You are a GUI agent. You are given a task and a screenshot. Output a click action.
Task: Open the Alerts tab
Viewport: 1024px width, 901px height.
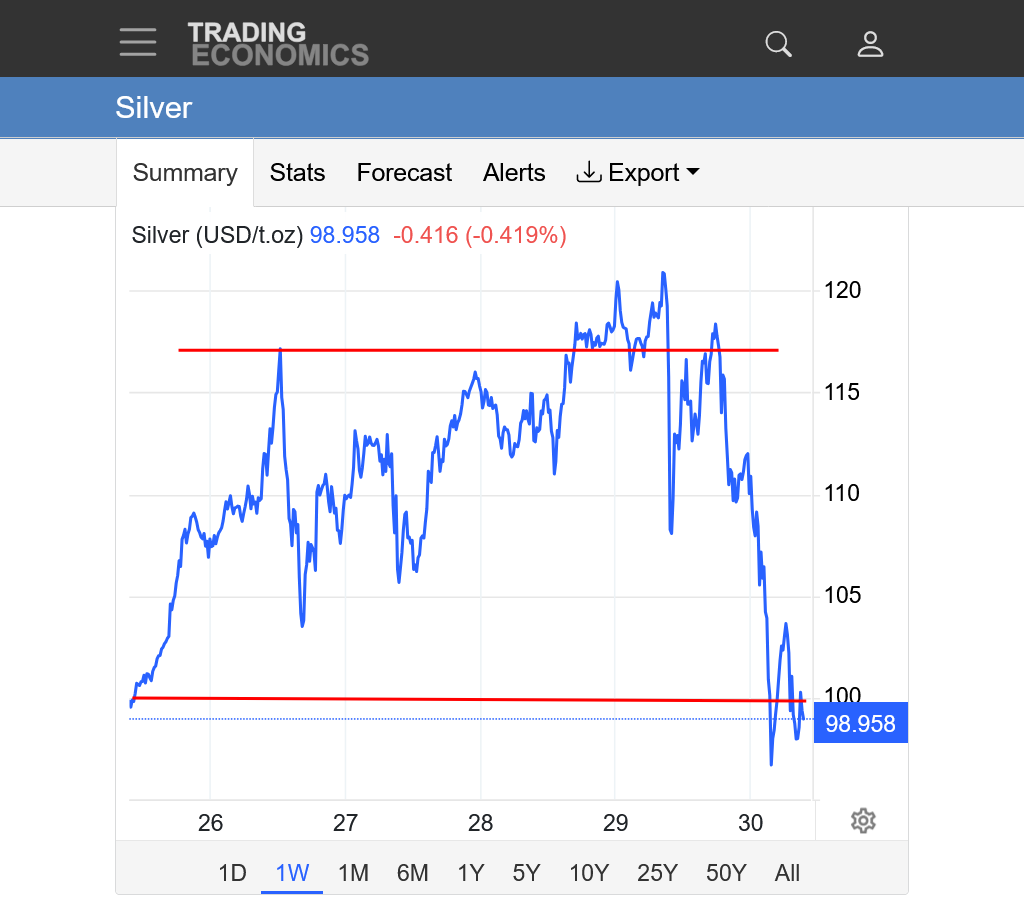pos(514,172)
